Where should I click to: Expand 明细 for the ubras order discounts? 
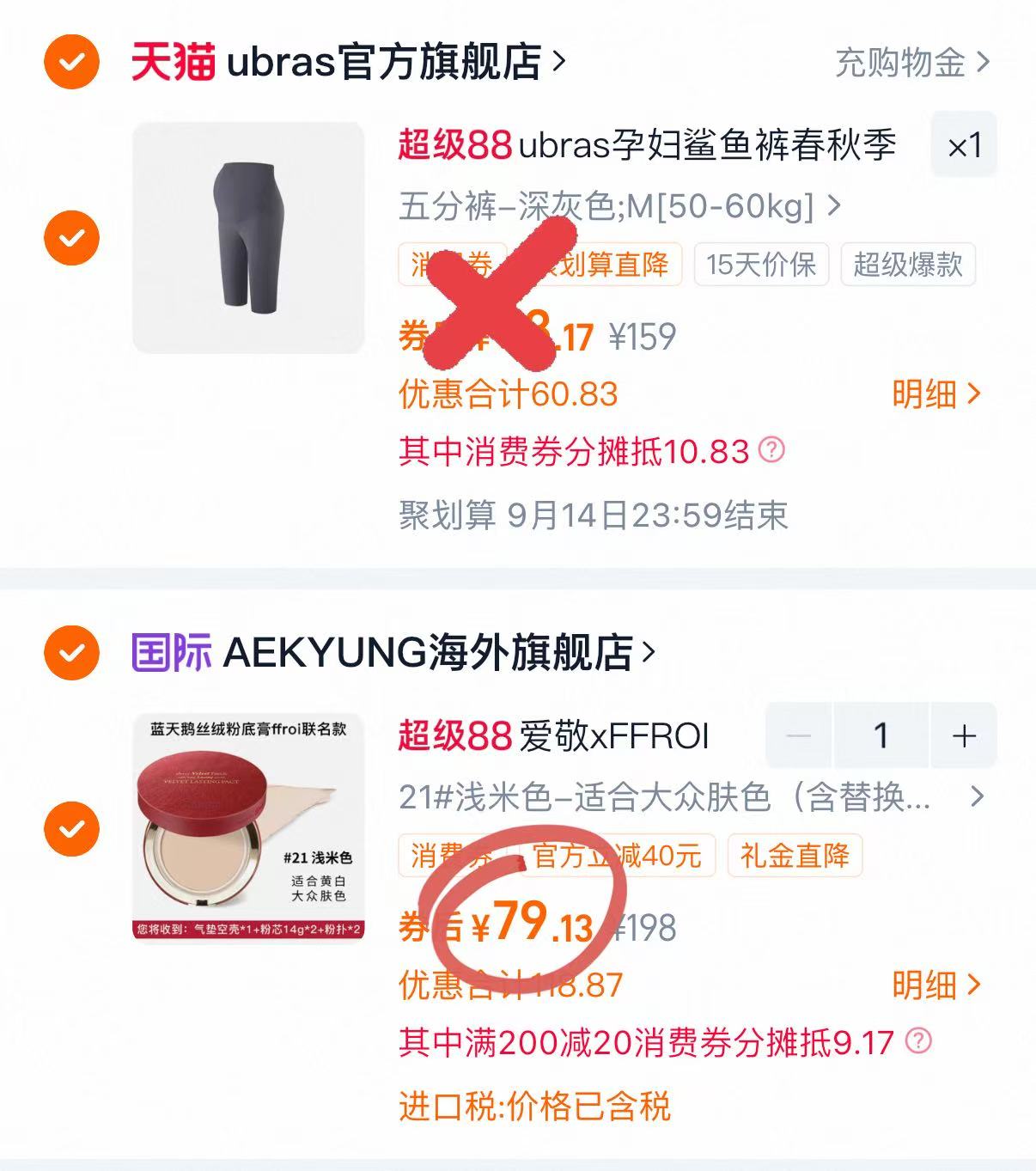936,393
